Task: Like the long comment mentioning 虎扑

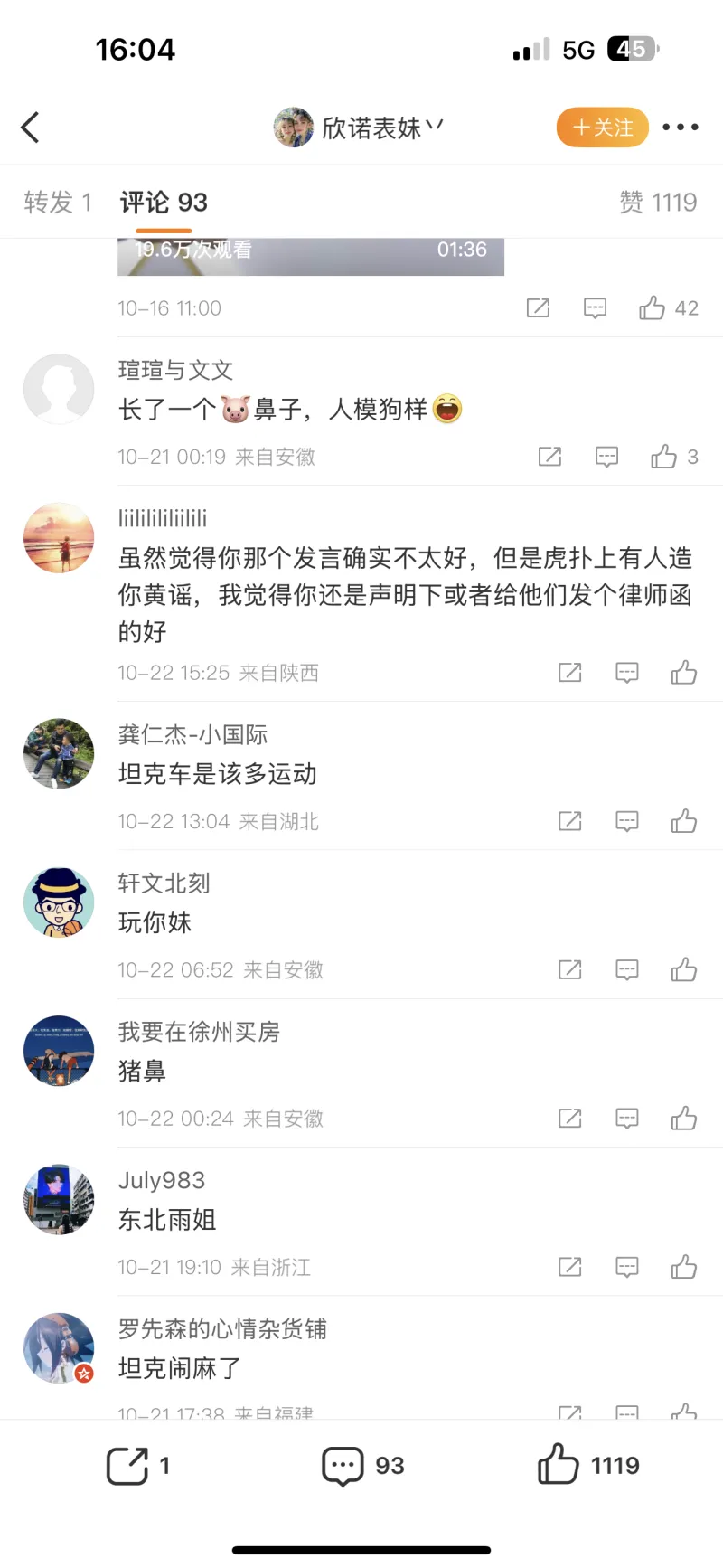Action: [x=684, y=673]
